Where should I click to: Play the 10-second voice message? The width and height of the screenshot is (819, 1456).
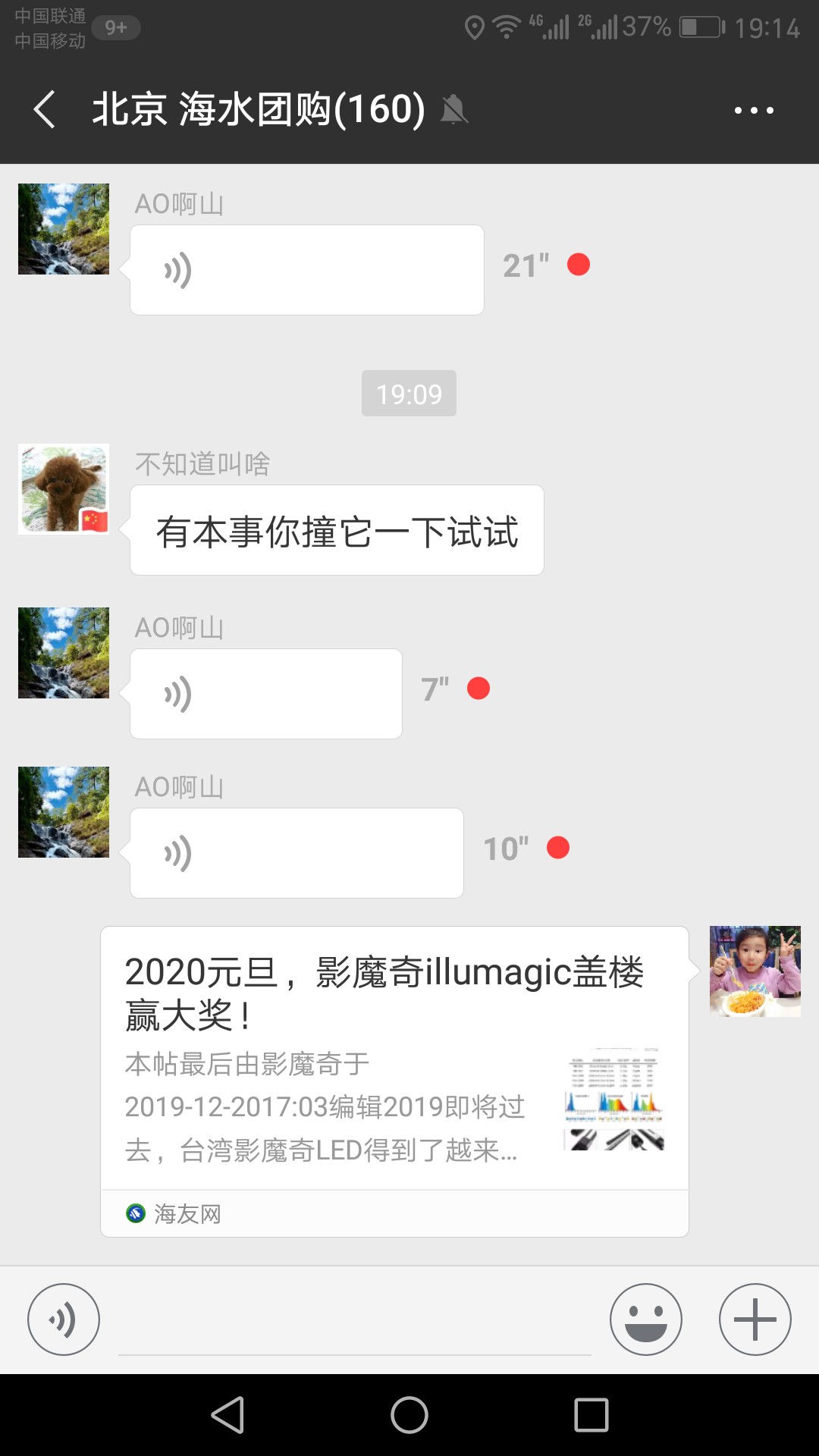(x=297, y=853)
